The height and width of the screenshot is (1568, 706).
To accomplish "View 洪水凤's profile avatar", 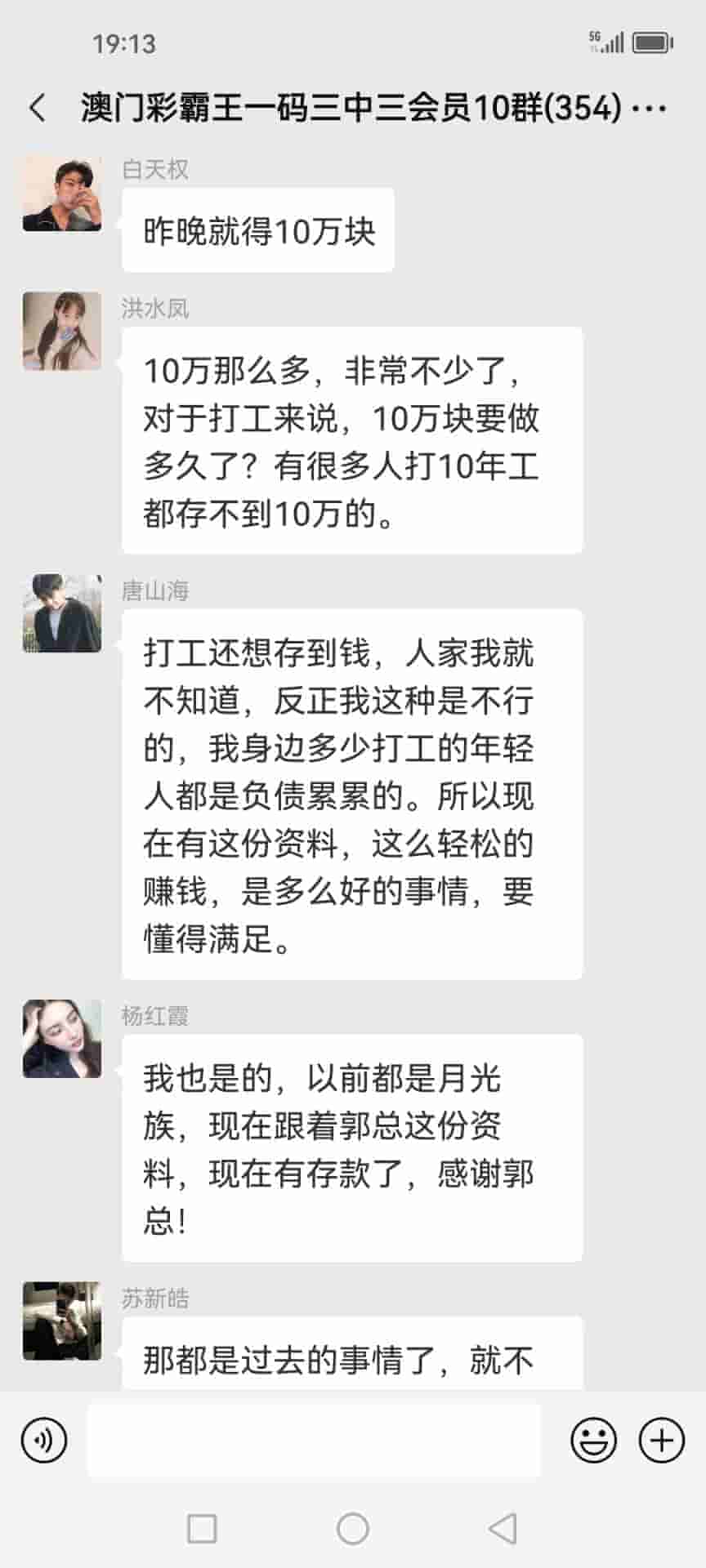I will (x=62, y=332).
